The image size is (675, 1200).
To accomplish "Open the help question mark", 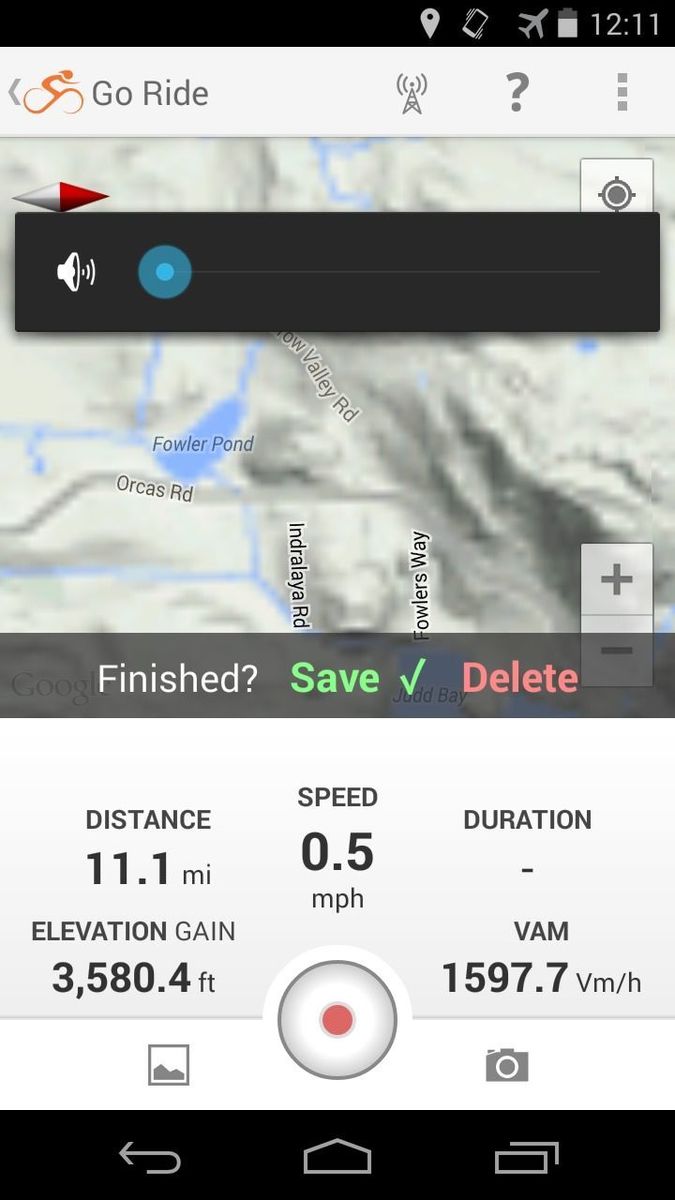I will click(516, 93).
